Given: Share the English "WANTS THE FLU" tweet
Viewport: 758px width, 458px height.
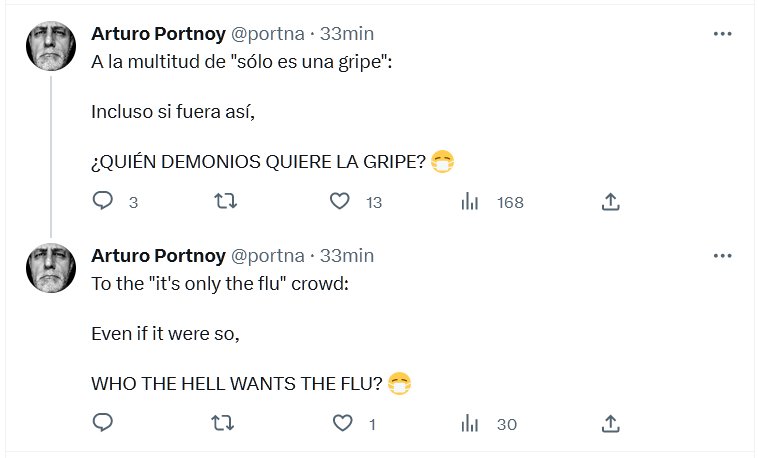Looking at the screenshot, I should pyautogui.click(x=610, y=424).
